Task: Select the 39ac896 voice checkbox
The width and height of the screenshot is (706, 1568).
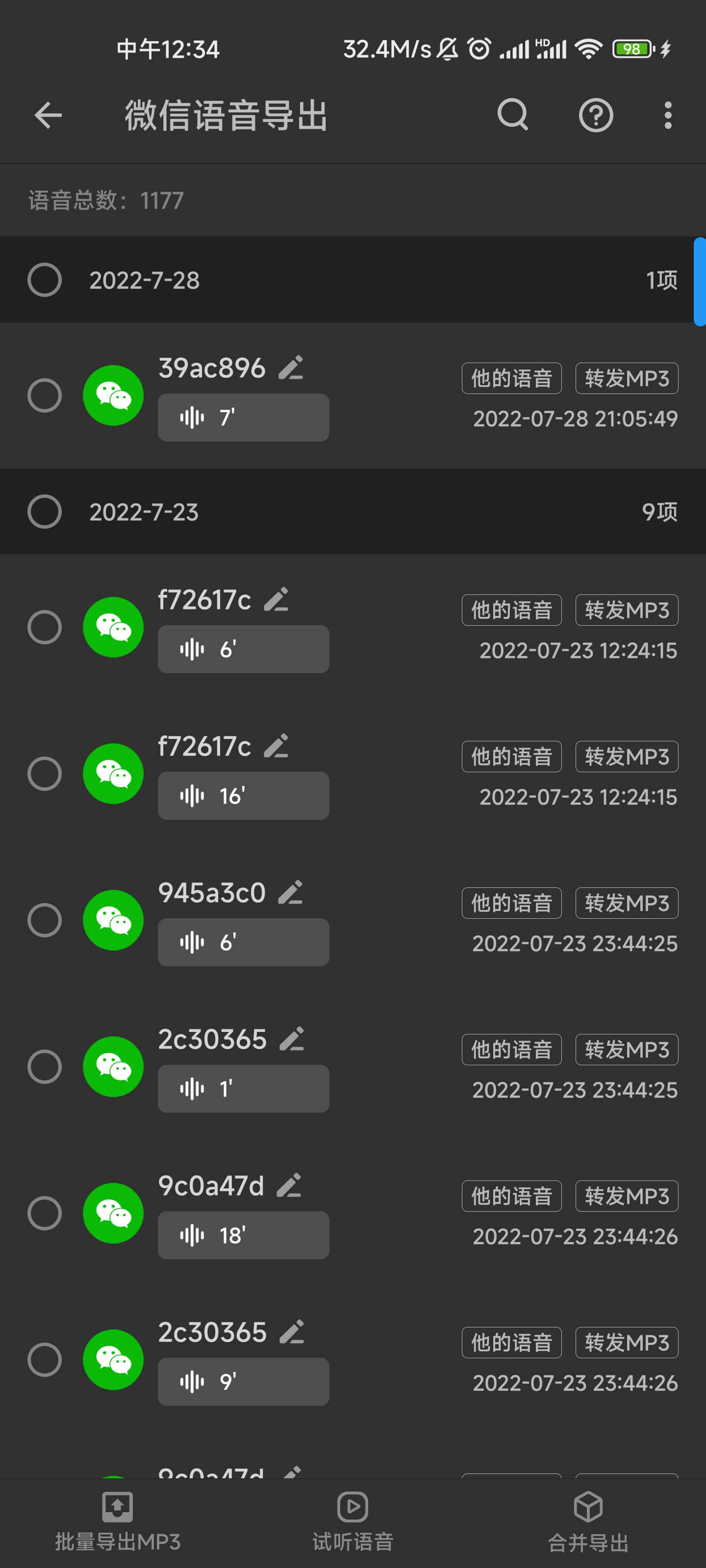Action: coord(45,395)
